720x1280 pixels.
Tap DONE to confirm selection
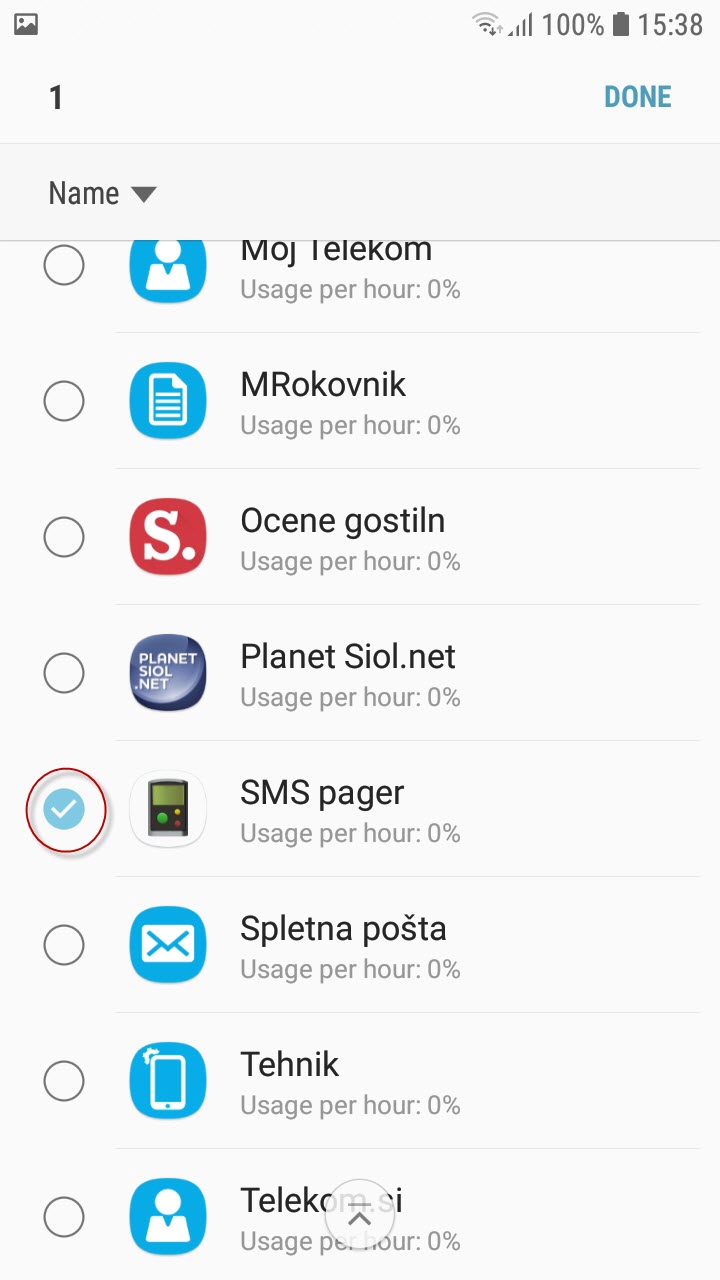click(x=637, y=97)
